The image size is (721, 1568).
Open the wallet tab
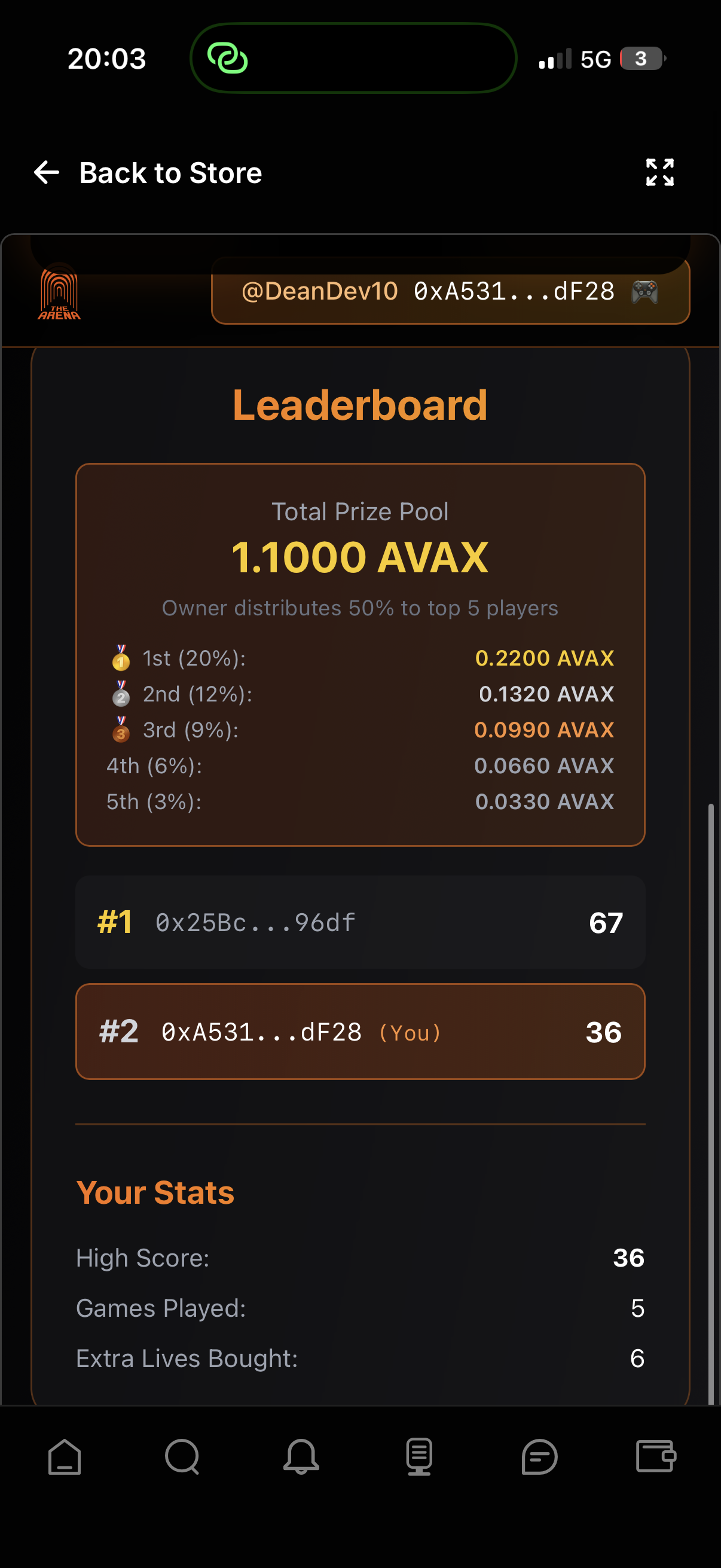point(656,1457)
